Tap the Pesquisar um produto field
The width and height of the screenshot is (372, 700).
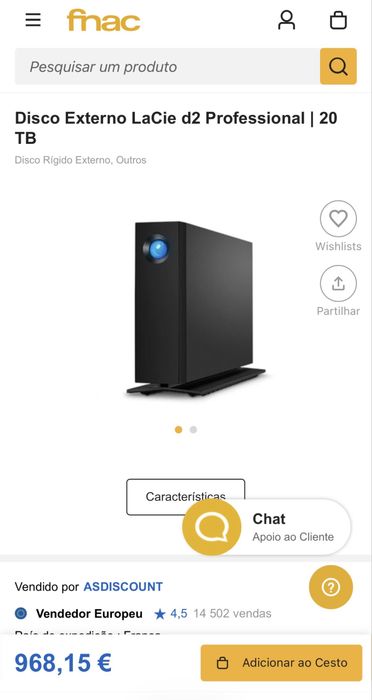pos(167,67)
